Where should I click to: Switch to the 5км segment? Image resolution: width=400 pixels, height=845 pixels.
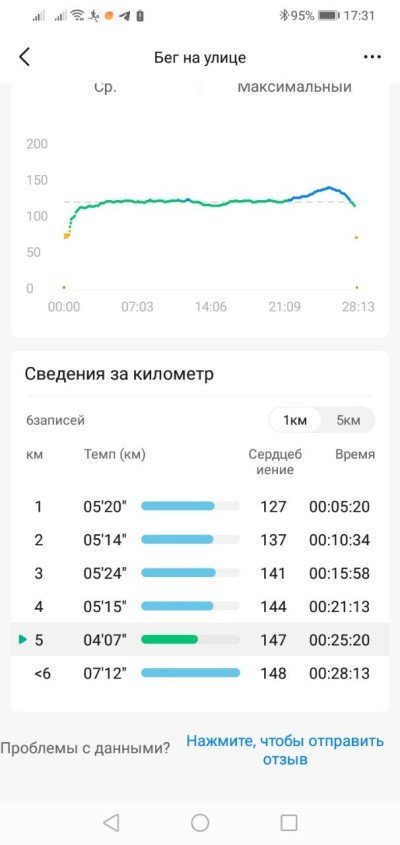tap(348, 420)
